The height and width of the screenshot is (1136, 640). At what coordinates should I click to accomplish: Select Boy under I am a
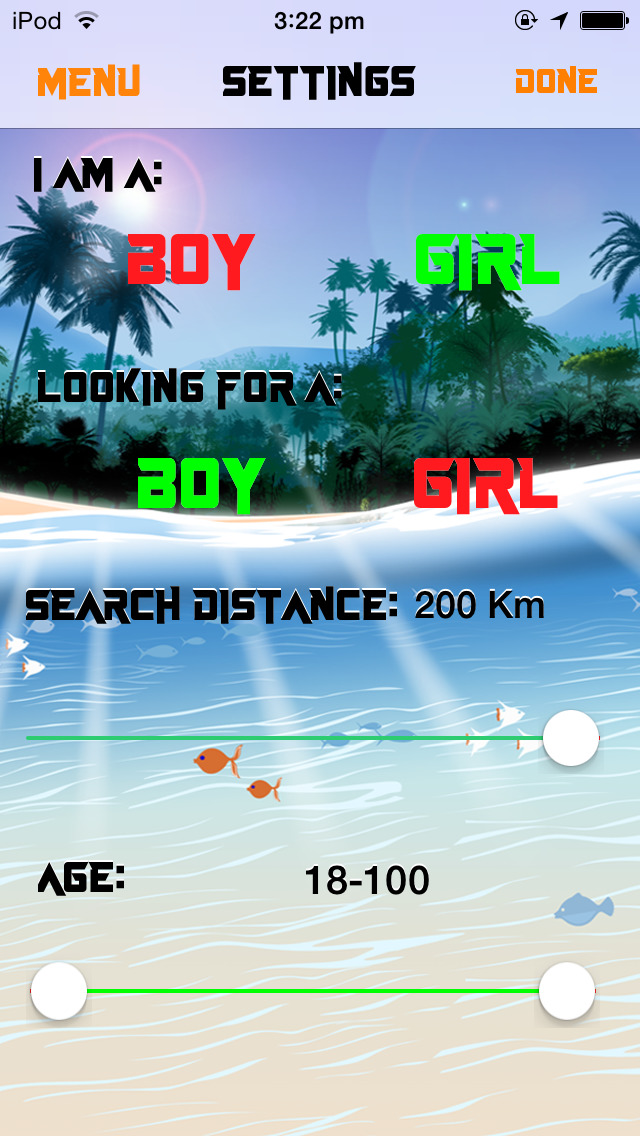coord(190,261)
